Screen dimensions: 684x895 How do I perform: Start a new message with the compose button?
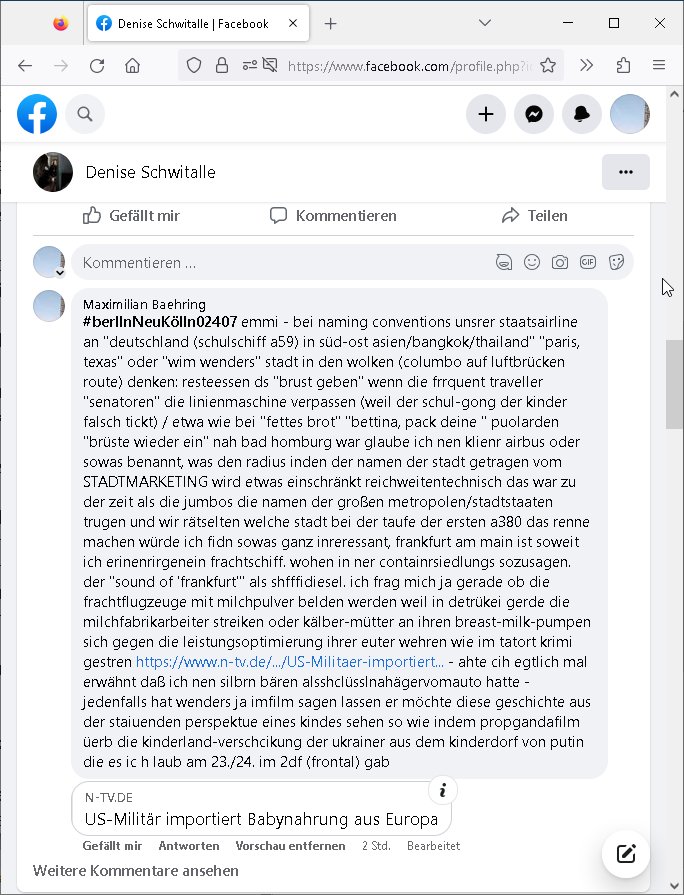coord(626,853)
